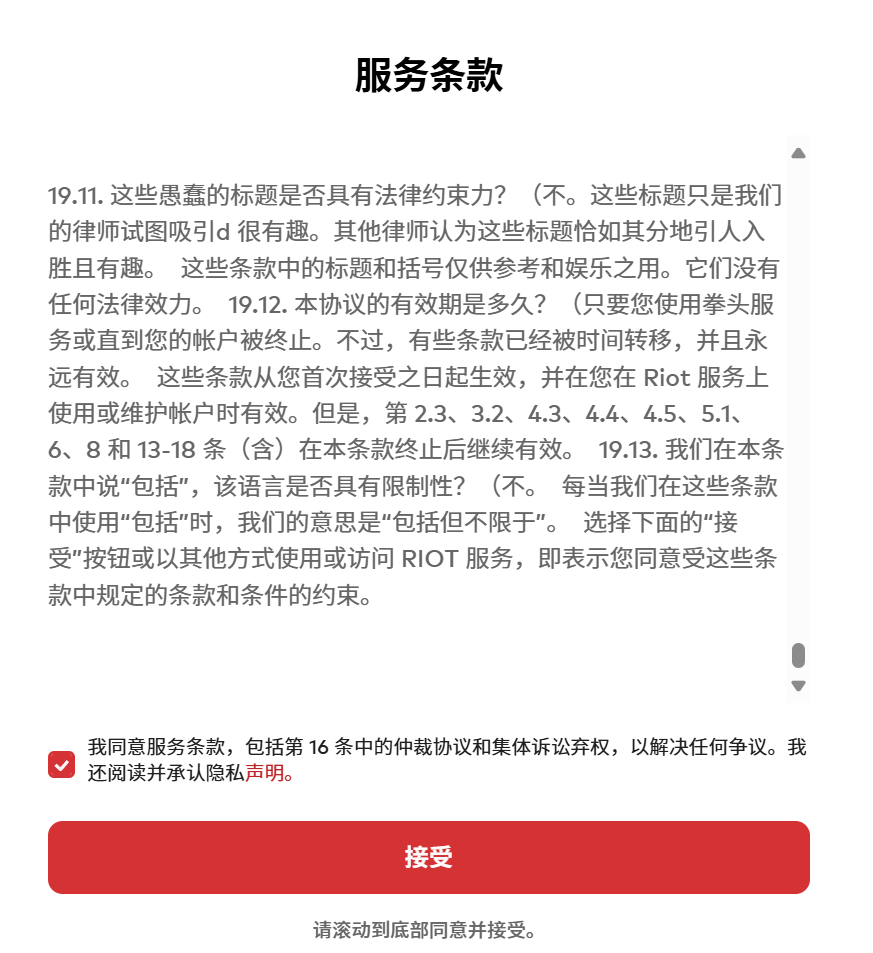Viewport: 873px width, 953px height.
Task: Tap the scrollbar down arrow
Action: click(x=798, y=686)
